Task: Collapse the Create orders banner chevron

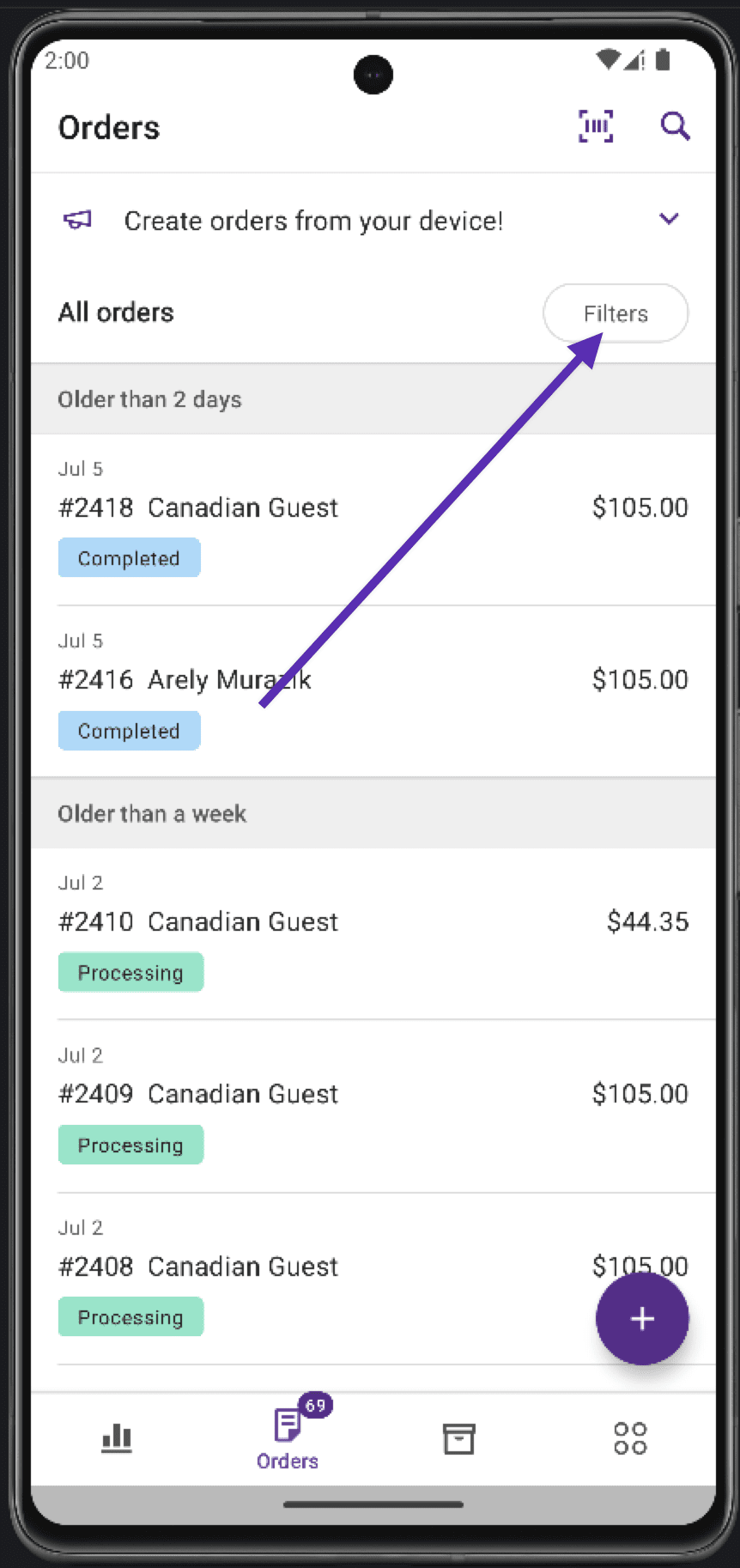Action: click(x=670, y=219)
